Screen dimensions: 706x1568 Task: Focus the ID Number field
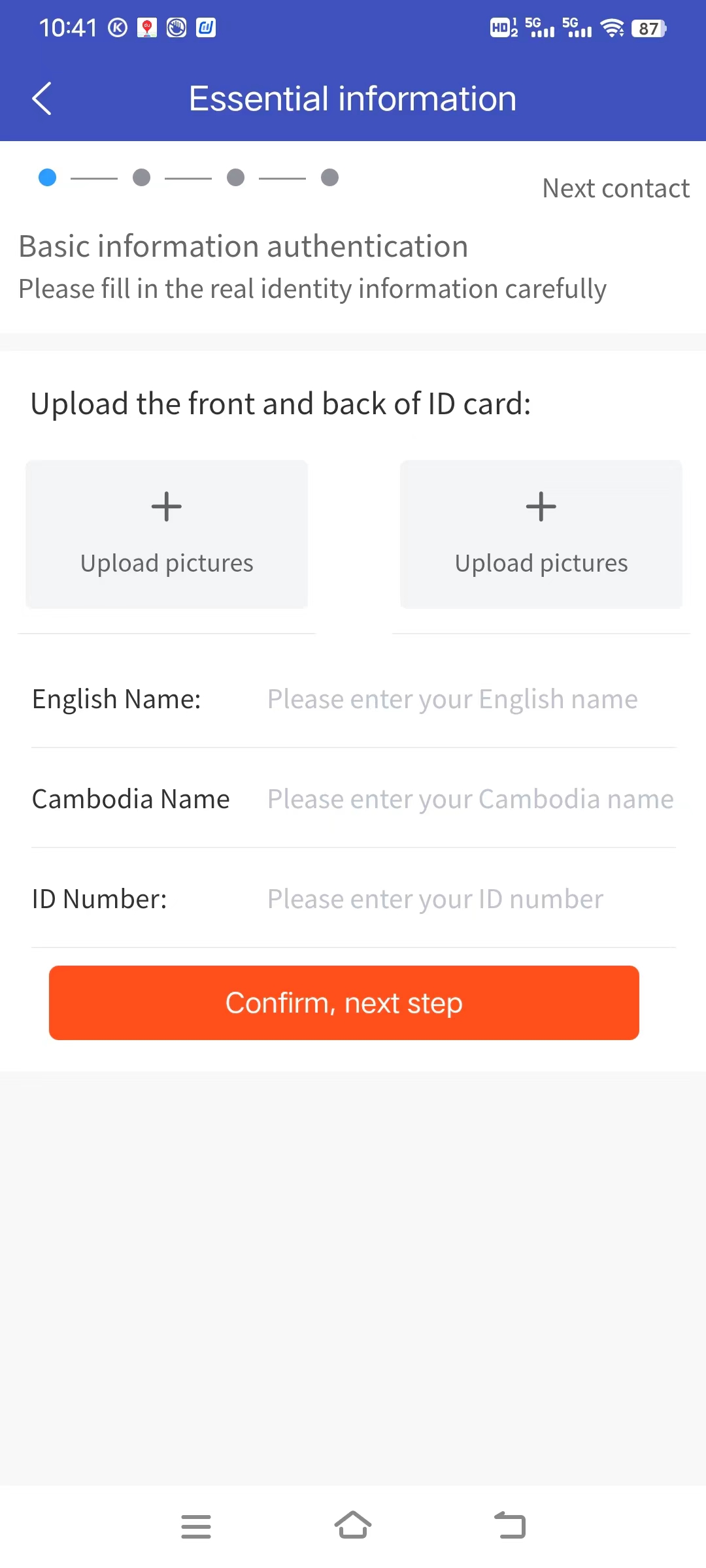click(x=471, y=899)
